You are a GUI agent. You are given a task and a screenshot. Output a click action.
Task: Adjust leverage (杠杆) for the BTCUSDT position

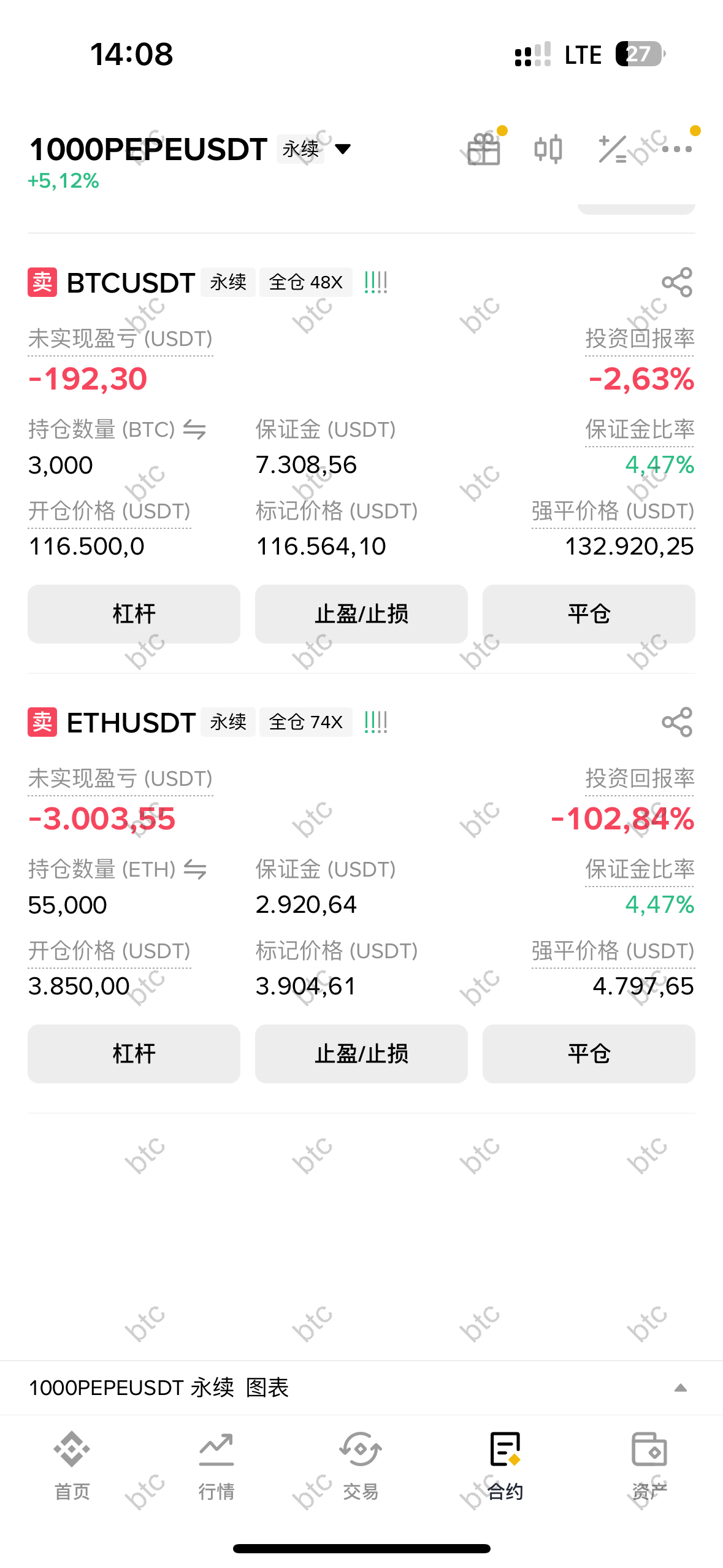pos(134,613)
